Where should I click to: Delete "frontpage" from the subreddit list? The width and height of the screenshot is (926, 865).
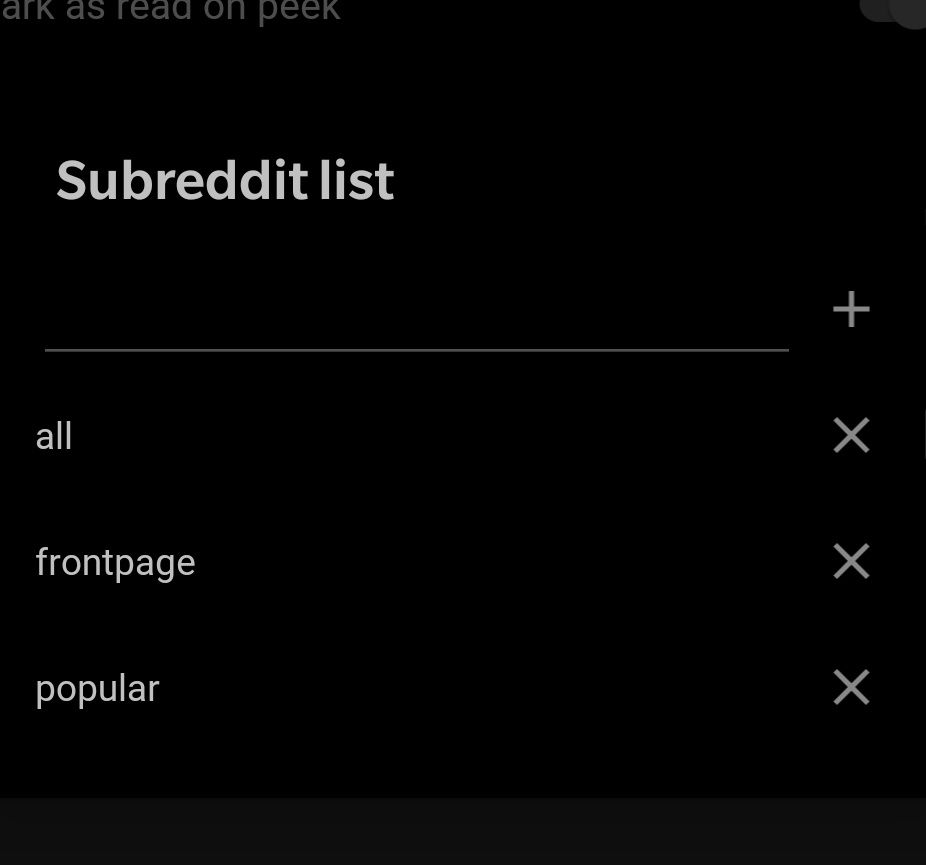(x=851, y=562)
